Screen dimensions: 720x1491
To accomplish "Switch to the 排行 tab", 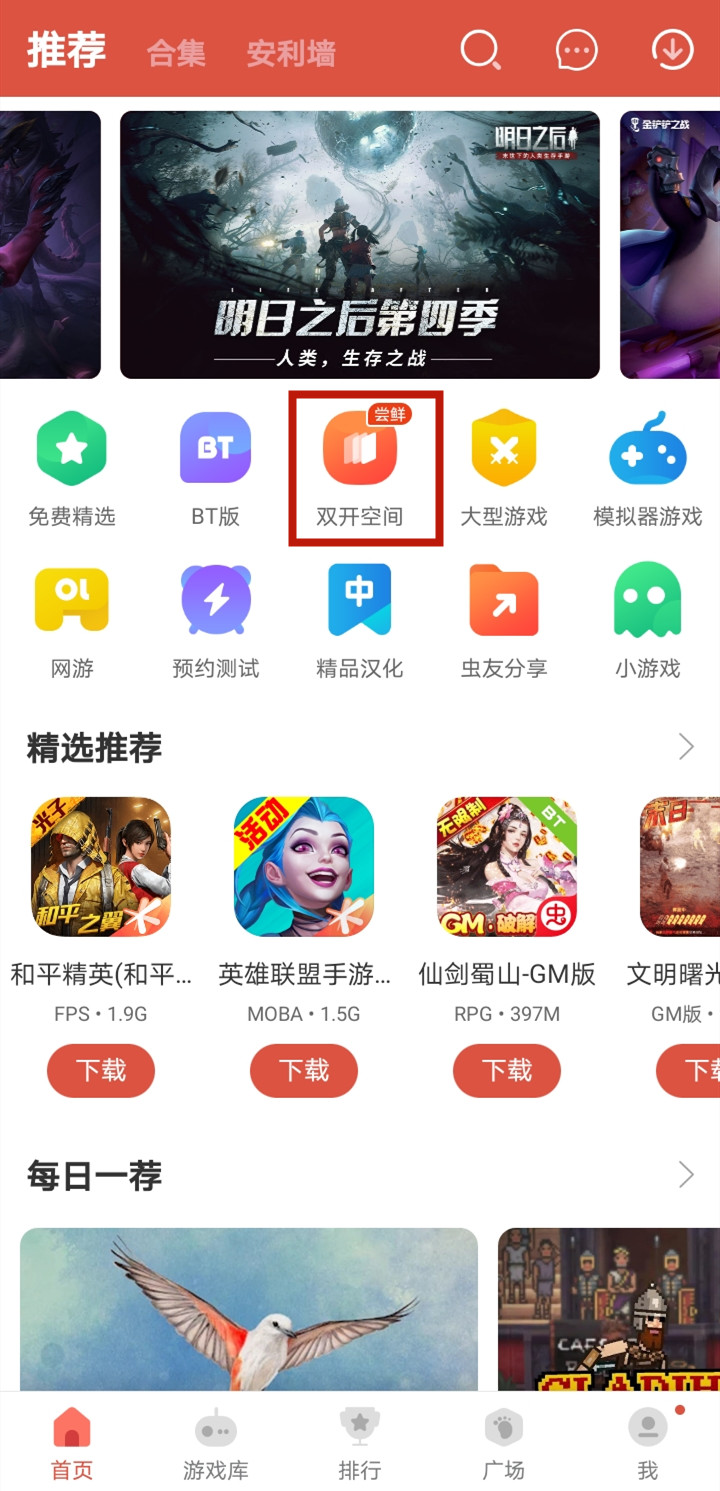I will [360, 1442].
